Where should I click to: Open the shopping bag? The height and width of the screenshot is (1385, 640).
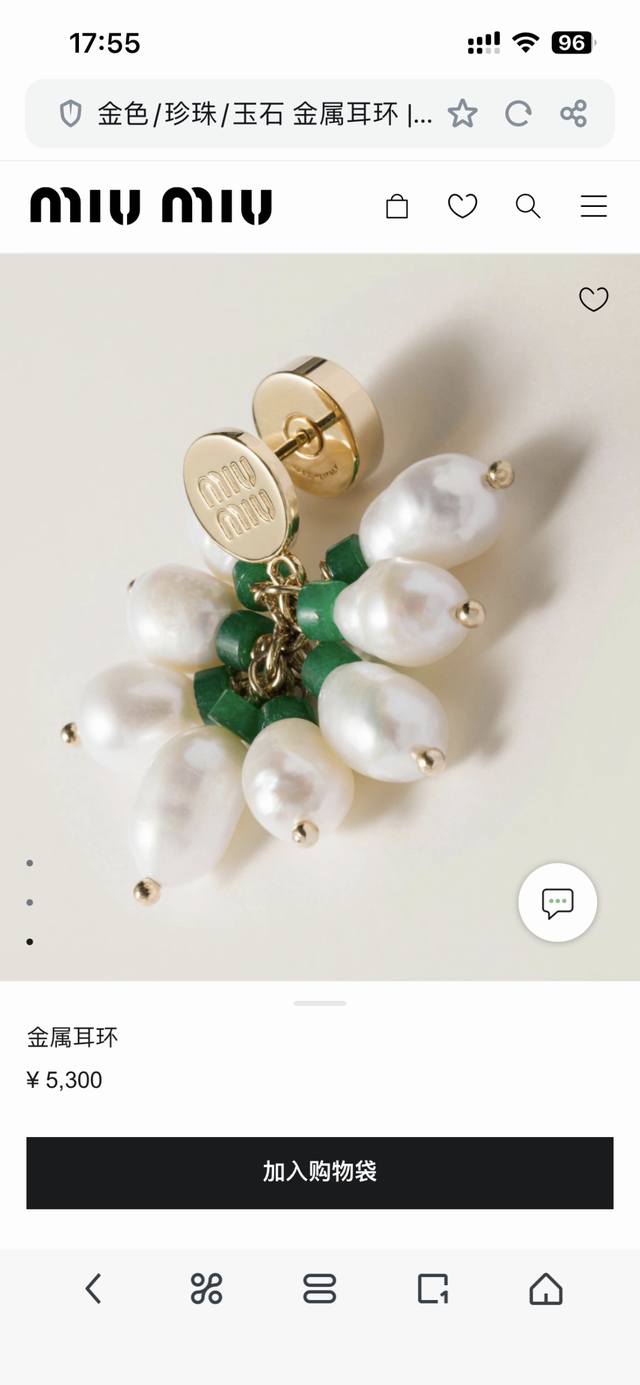397,207
